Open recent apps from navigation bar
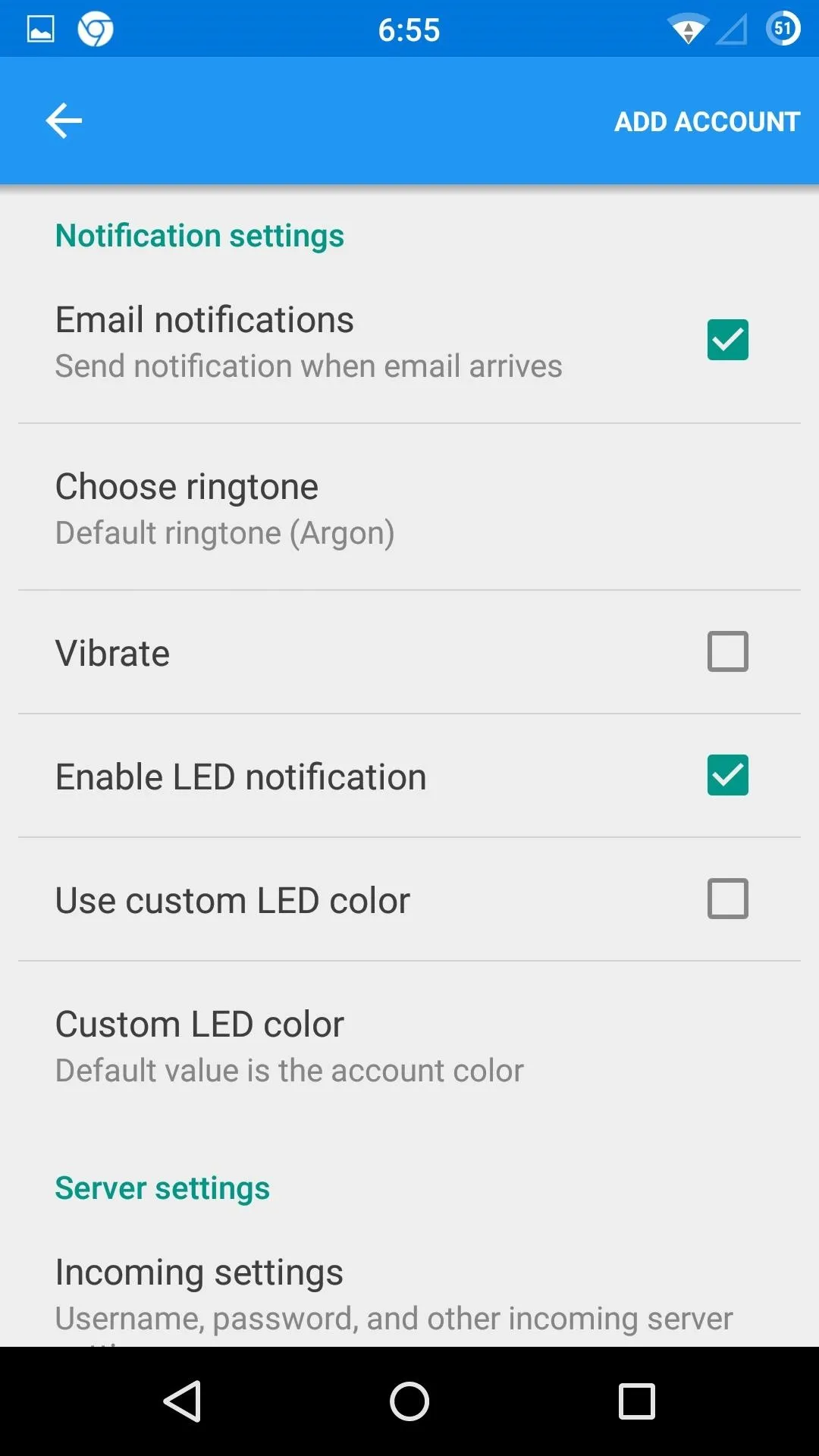Viewport: 819px width, 1456px height. (636, 1401)
